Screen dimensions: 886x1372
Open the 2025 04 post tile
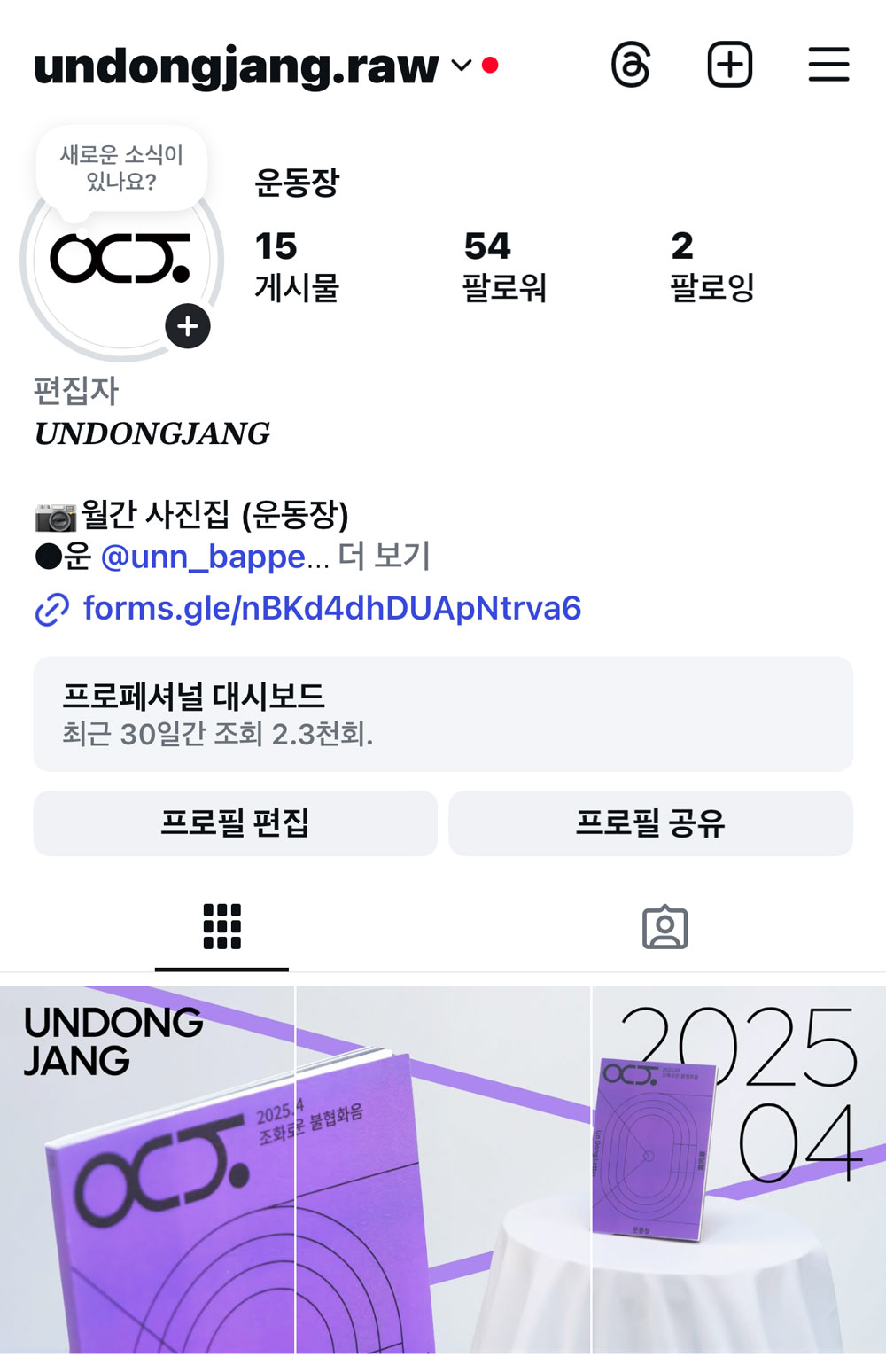(739, 1170)
